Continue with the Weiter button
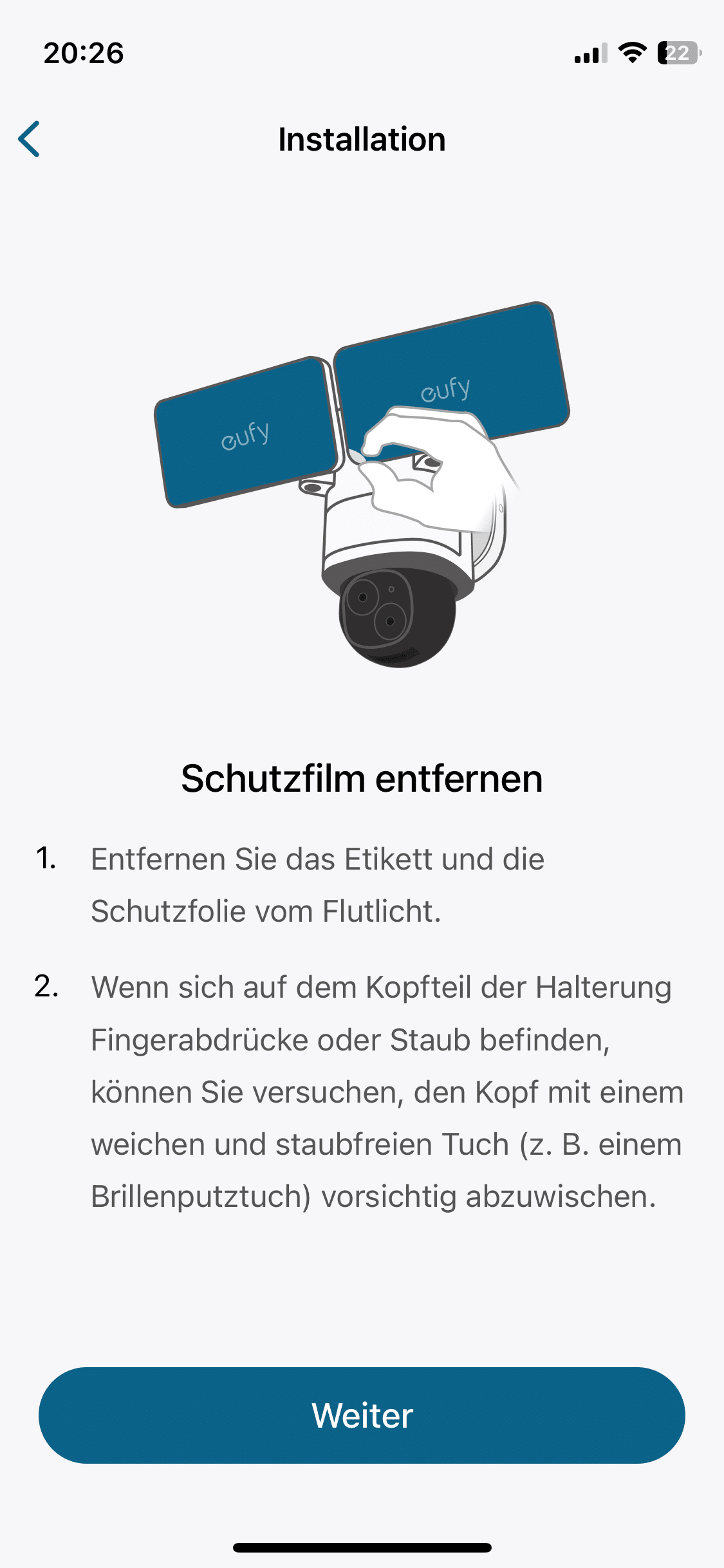 click(362, 1415)
